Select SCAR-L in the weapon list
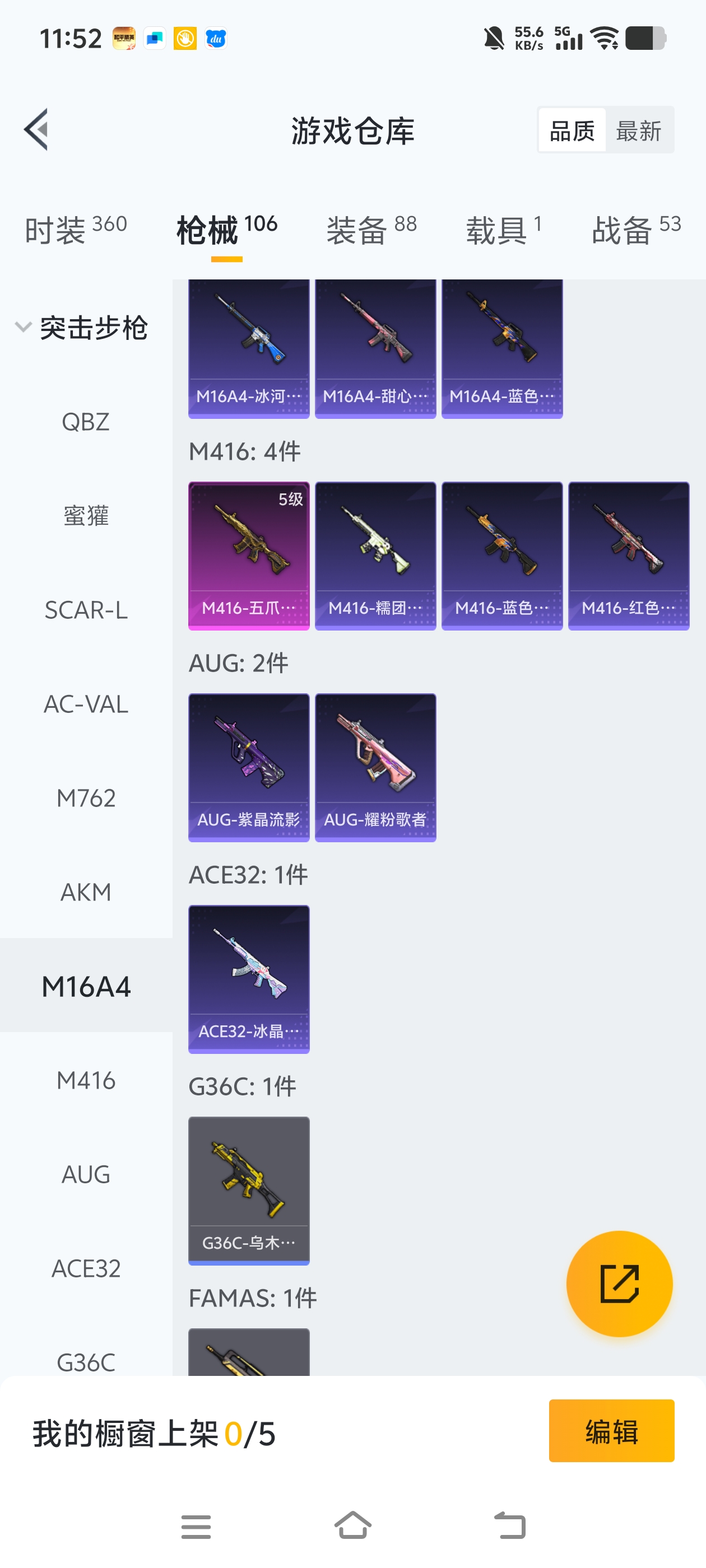Viewport: 706px width, 1568px height. click(86, 610)
